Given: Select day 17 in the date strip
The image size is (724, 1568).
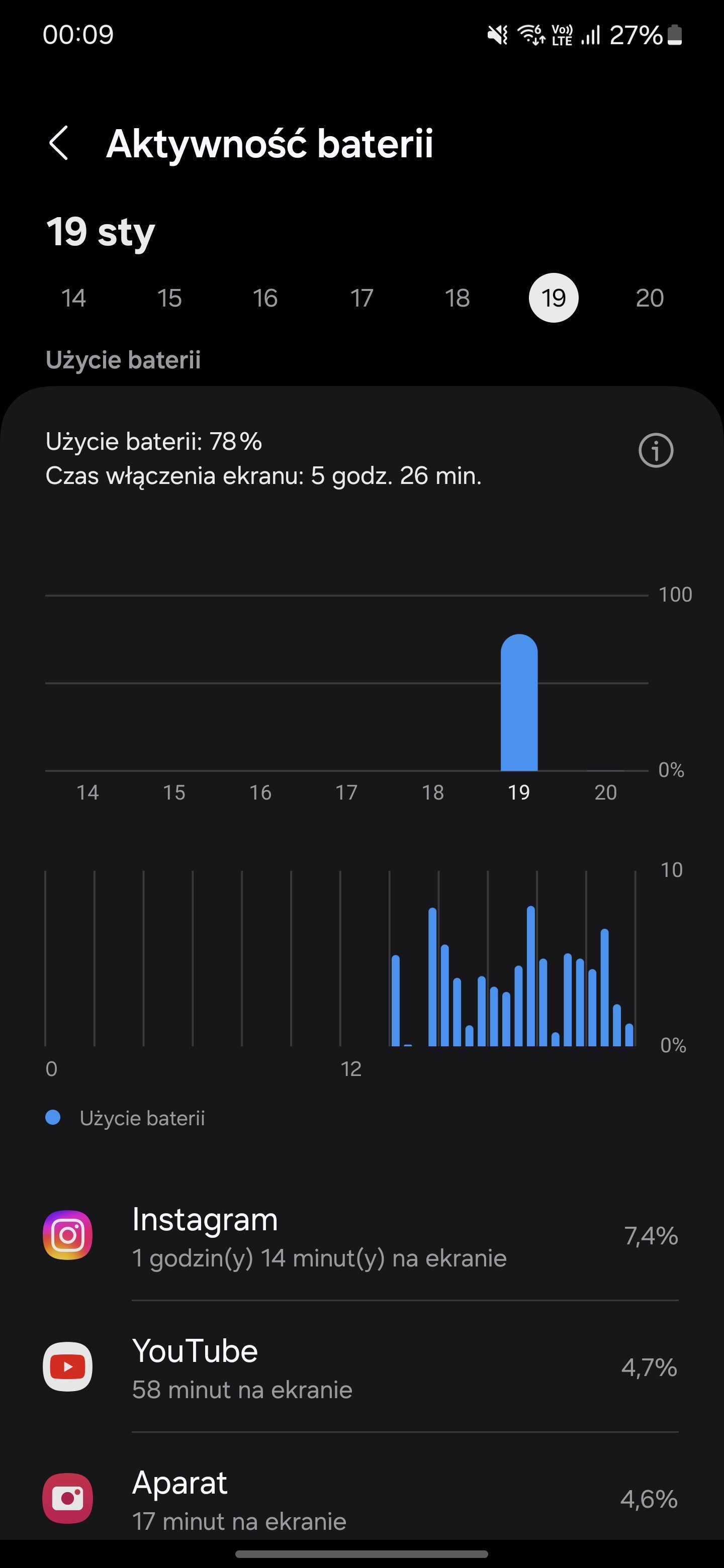Looking at the screenshot, I should point(361,298).
